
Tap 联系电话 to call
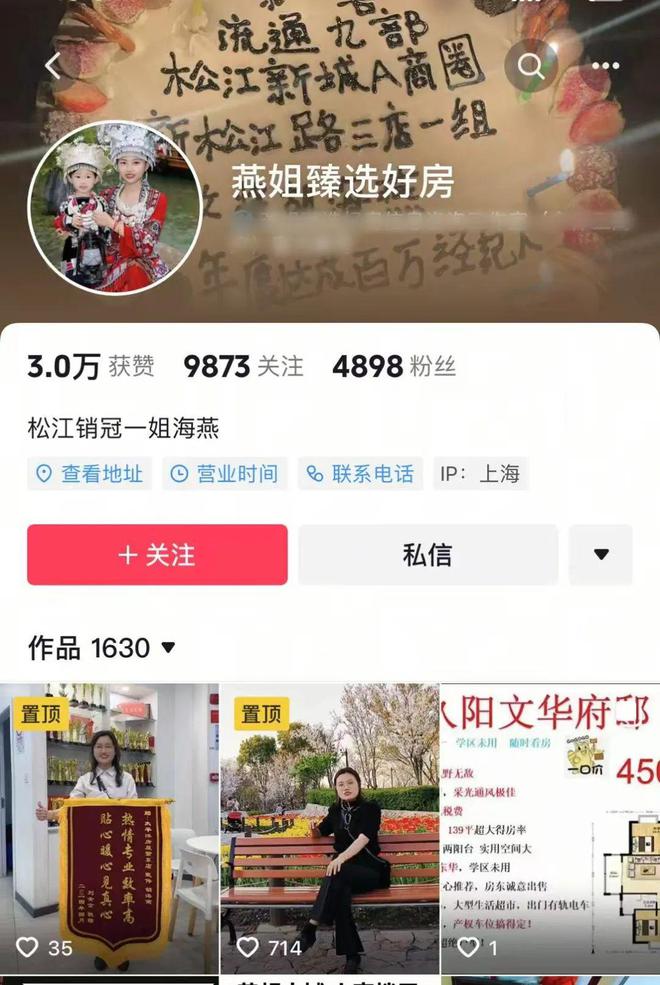[x=361, y=474]
